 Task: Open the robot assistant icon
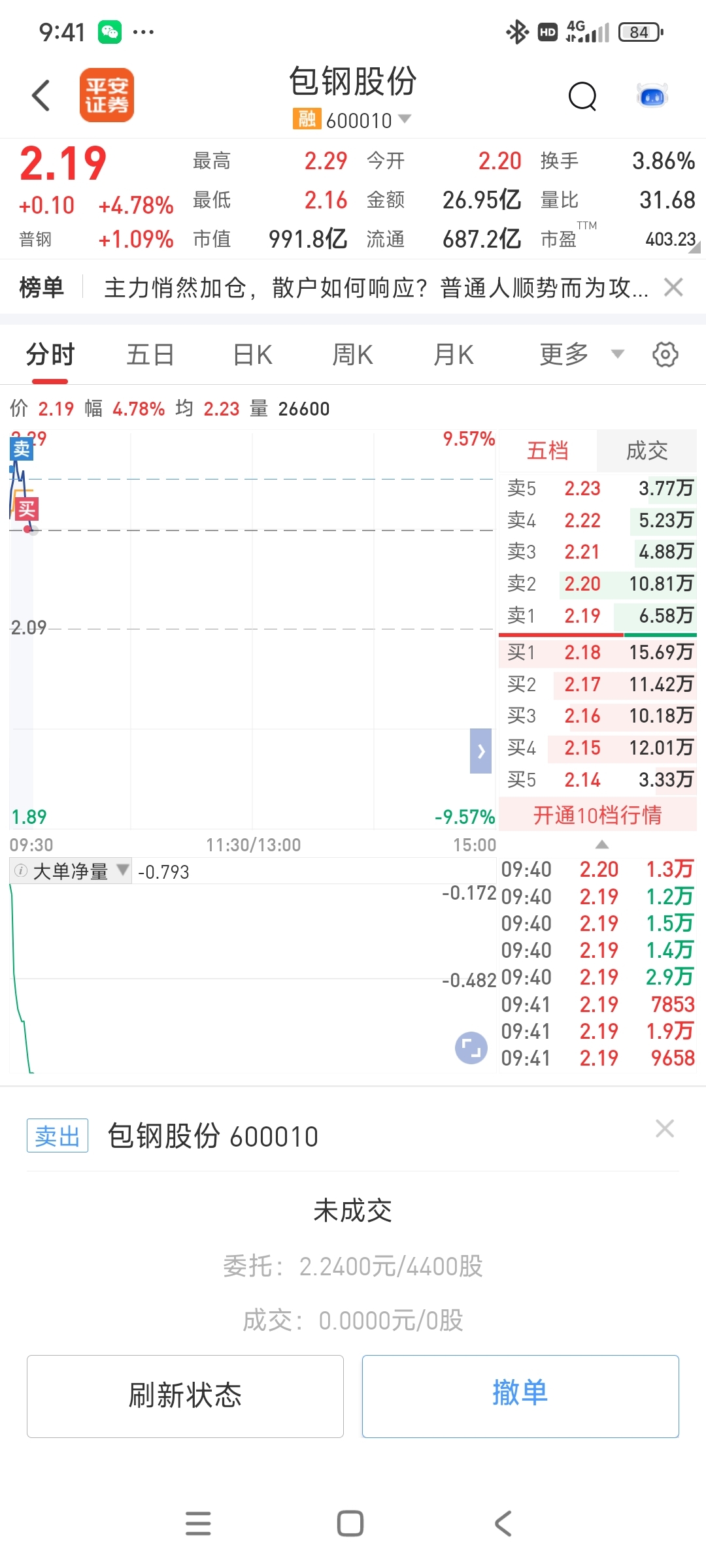point(652,96)
